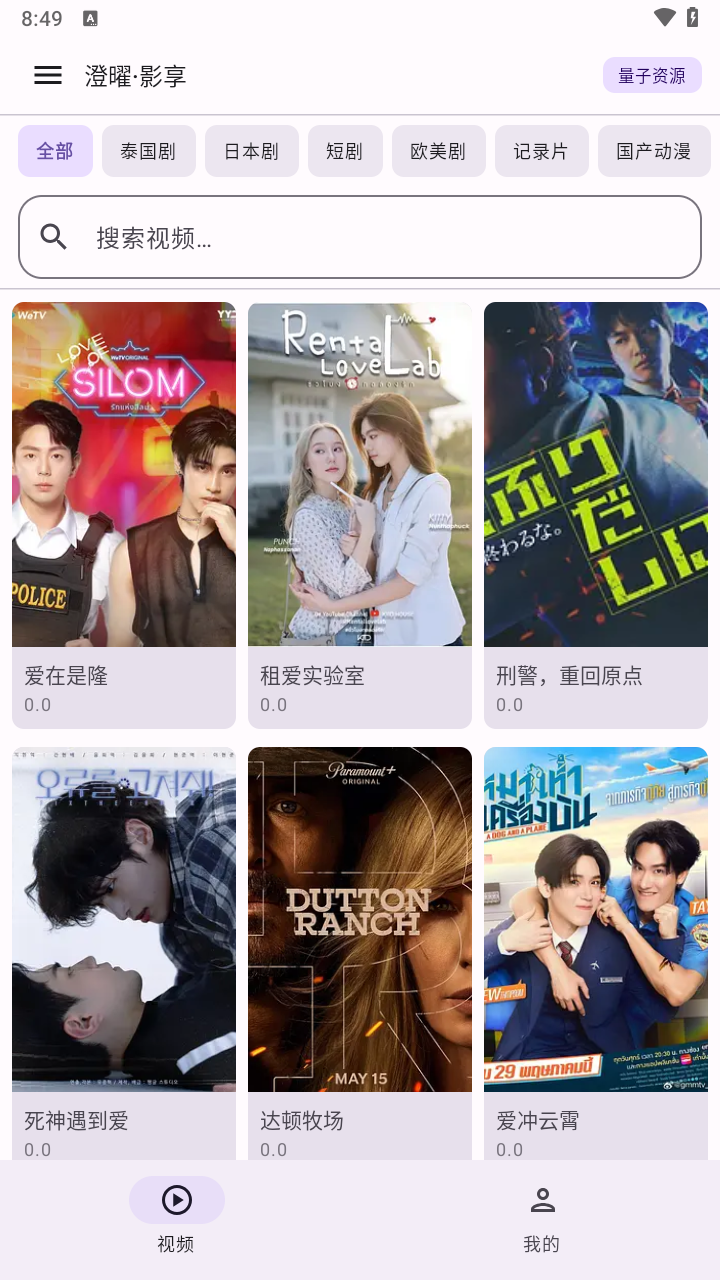This screenshot has height=1280, width=720.
Task: Switch to the 日本剧 chip
Action: [251, 151]
